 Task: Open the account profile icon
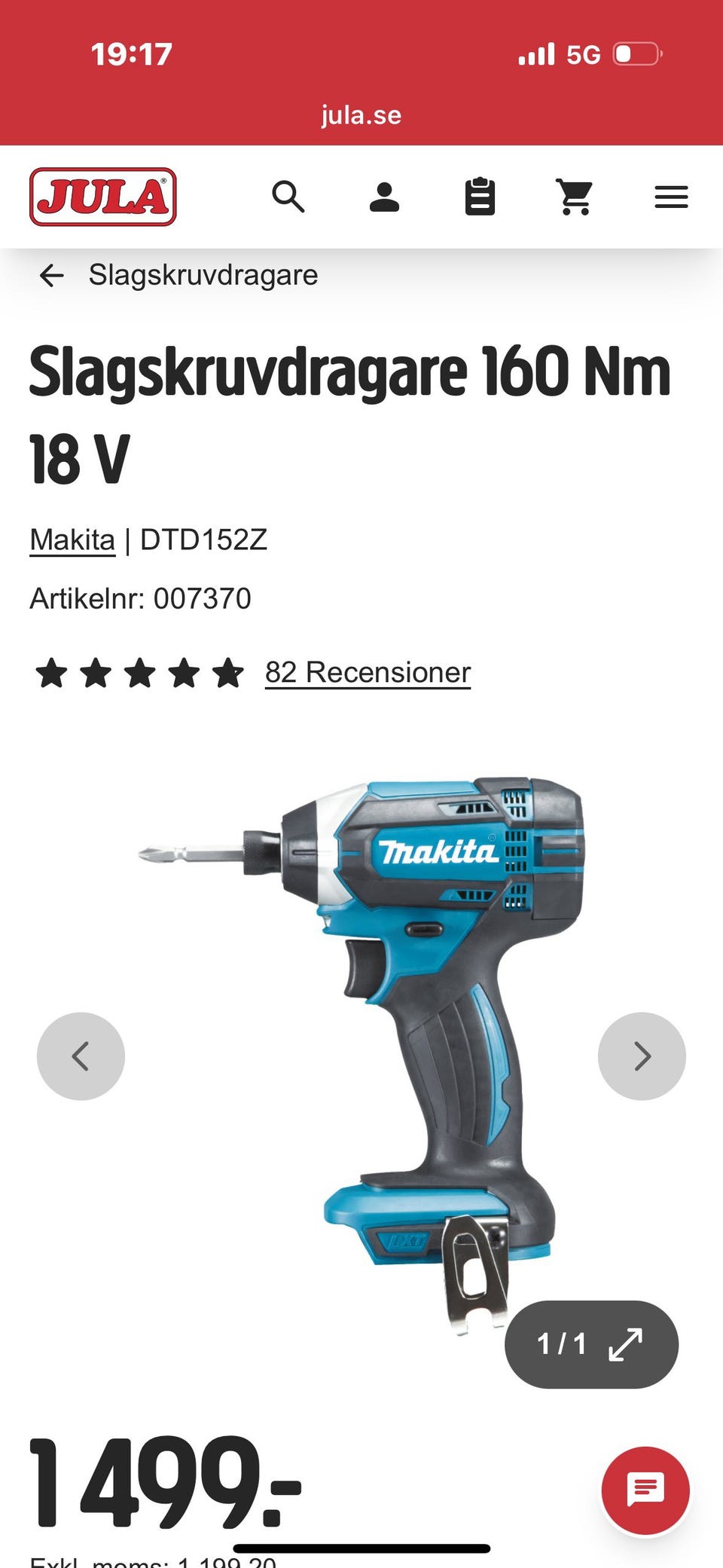click(384, 197)
